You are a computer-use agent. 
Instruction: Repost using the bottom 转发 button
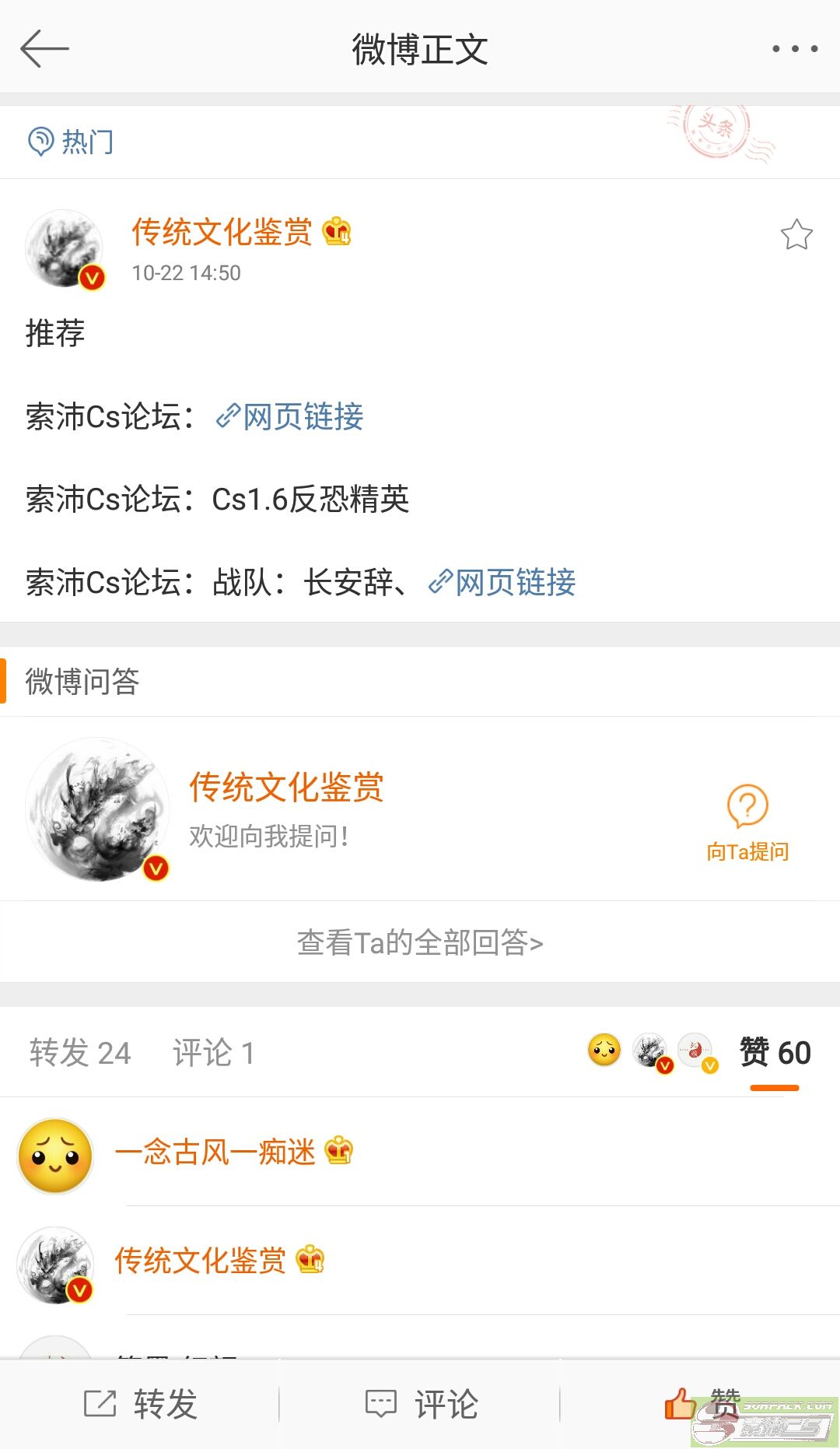[141, 1404]
